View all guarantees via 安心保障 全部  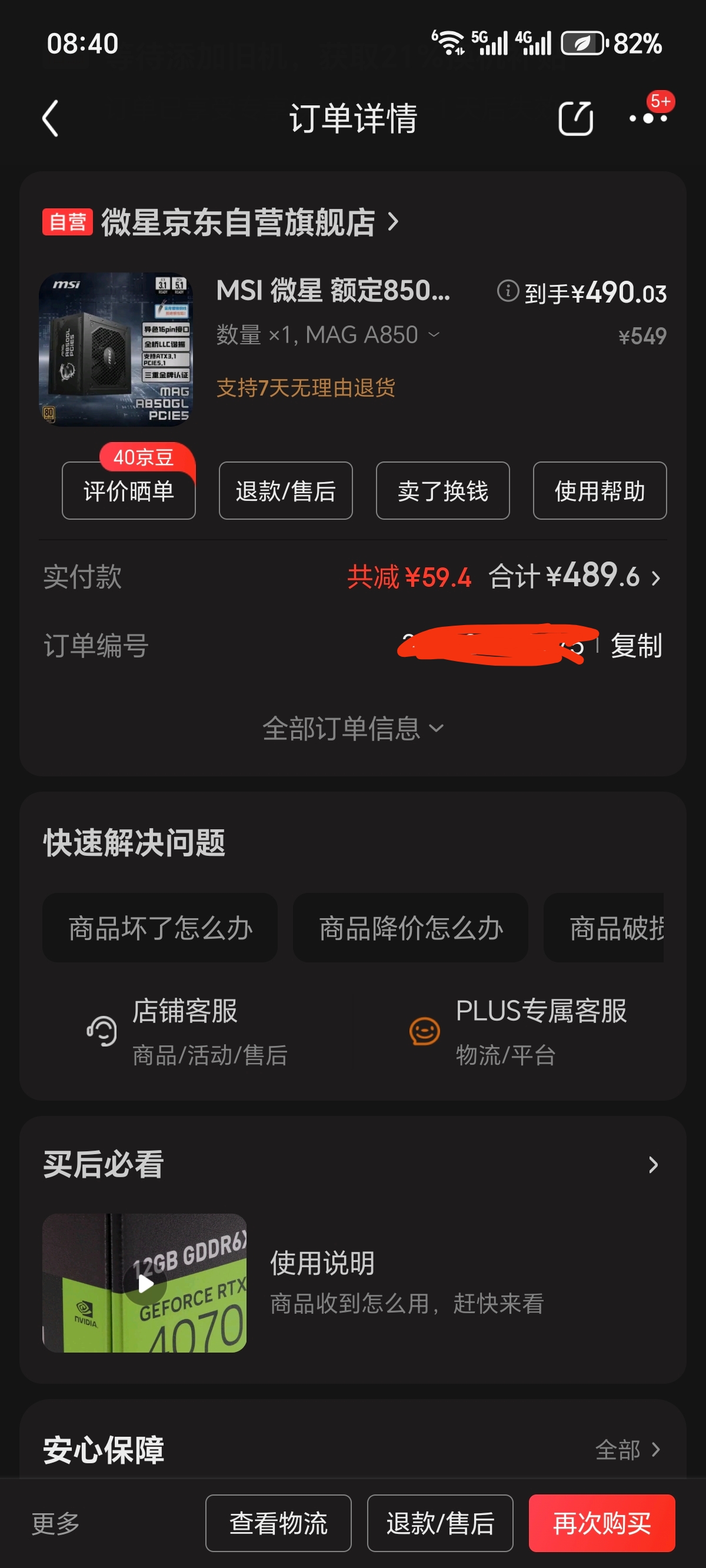click(628, 1448)
